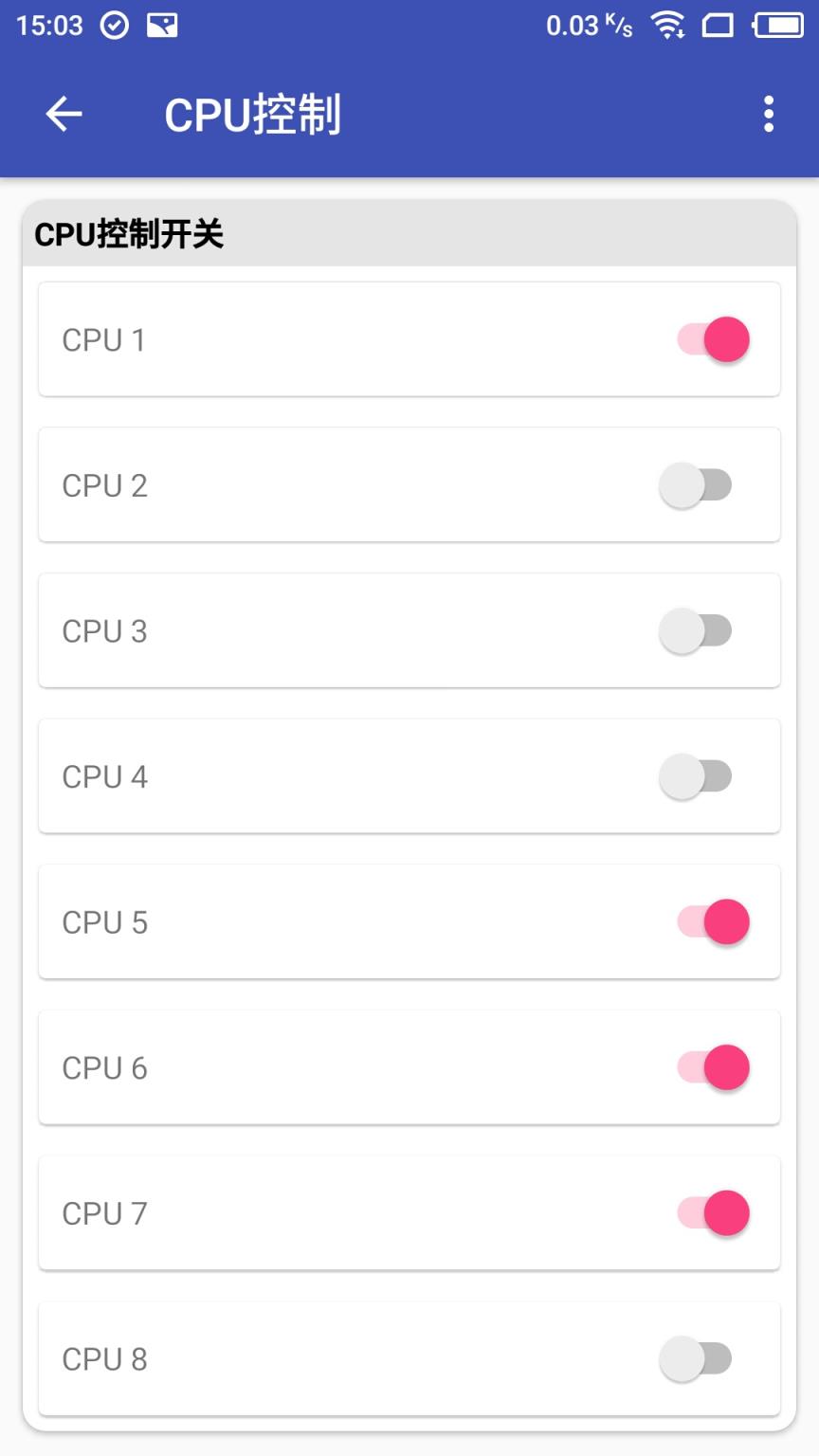Enable the CPU 4 toggle

697,776
